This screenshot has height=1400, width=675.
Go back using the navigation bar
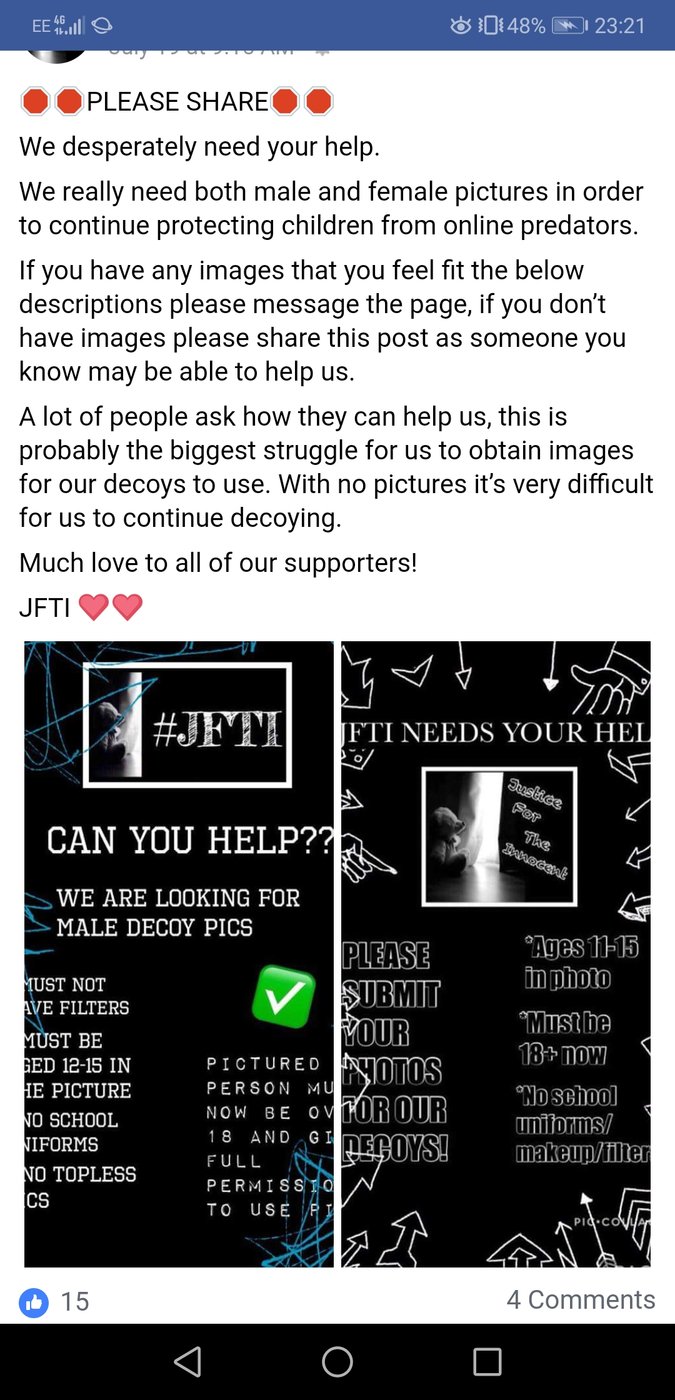pos(187,1361)
